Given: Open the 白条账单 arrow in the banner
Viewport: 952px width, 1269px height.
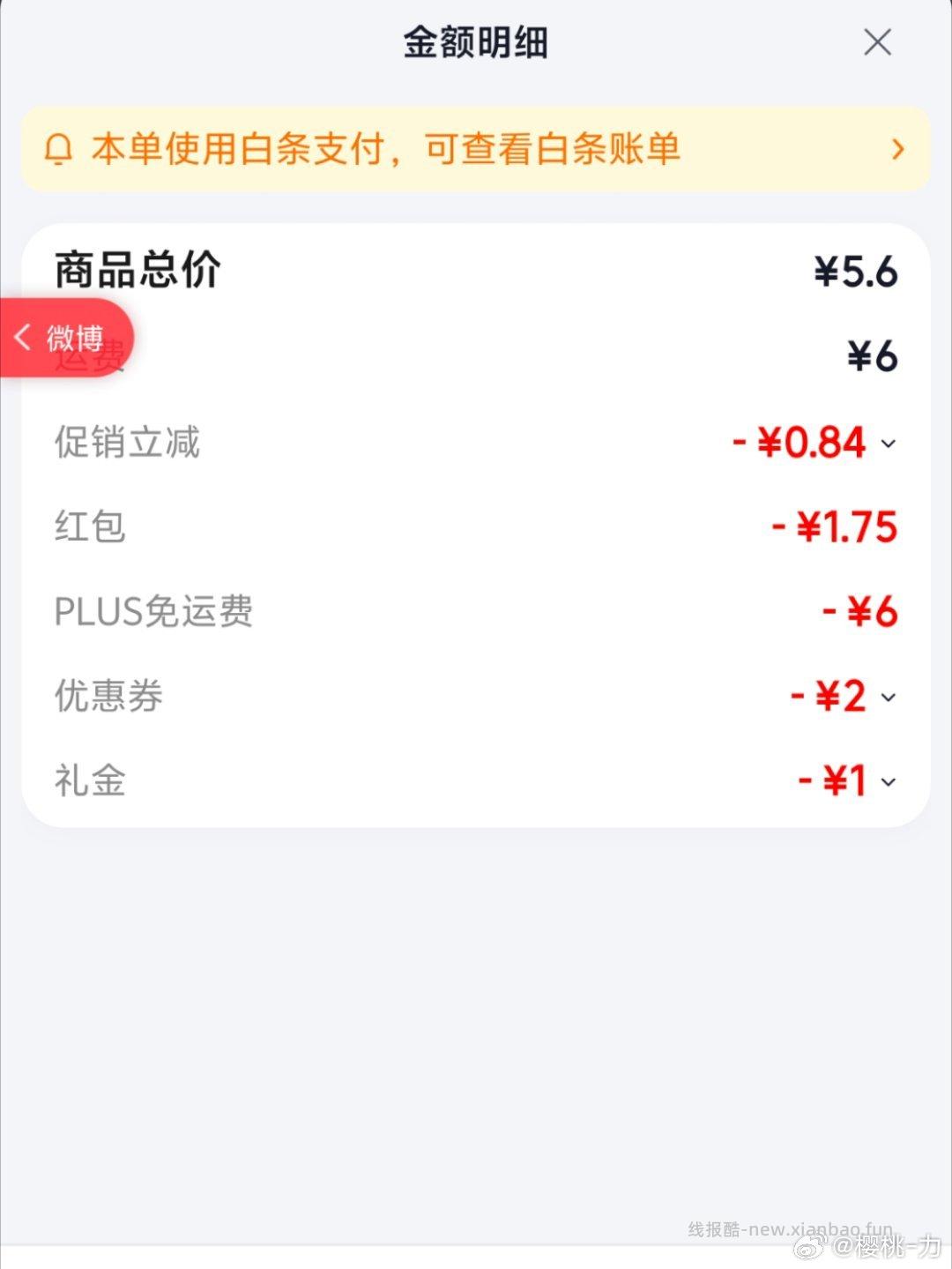Looking at the screenshot, I should tap(898, 147).
